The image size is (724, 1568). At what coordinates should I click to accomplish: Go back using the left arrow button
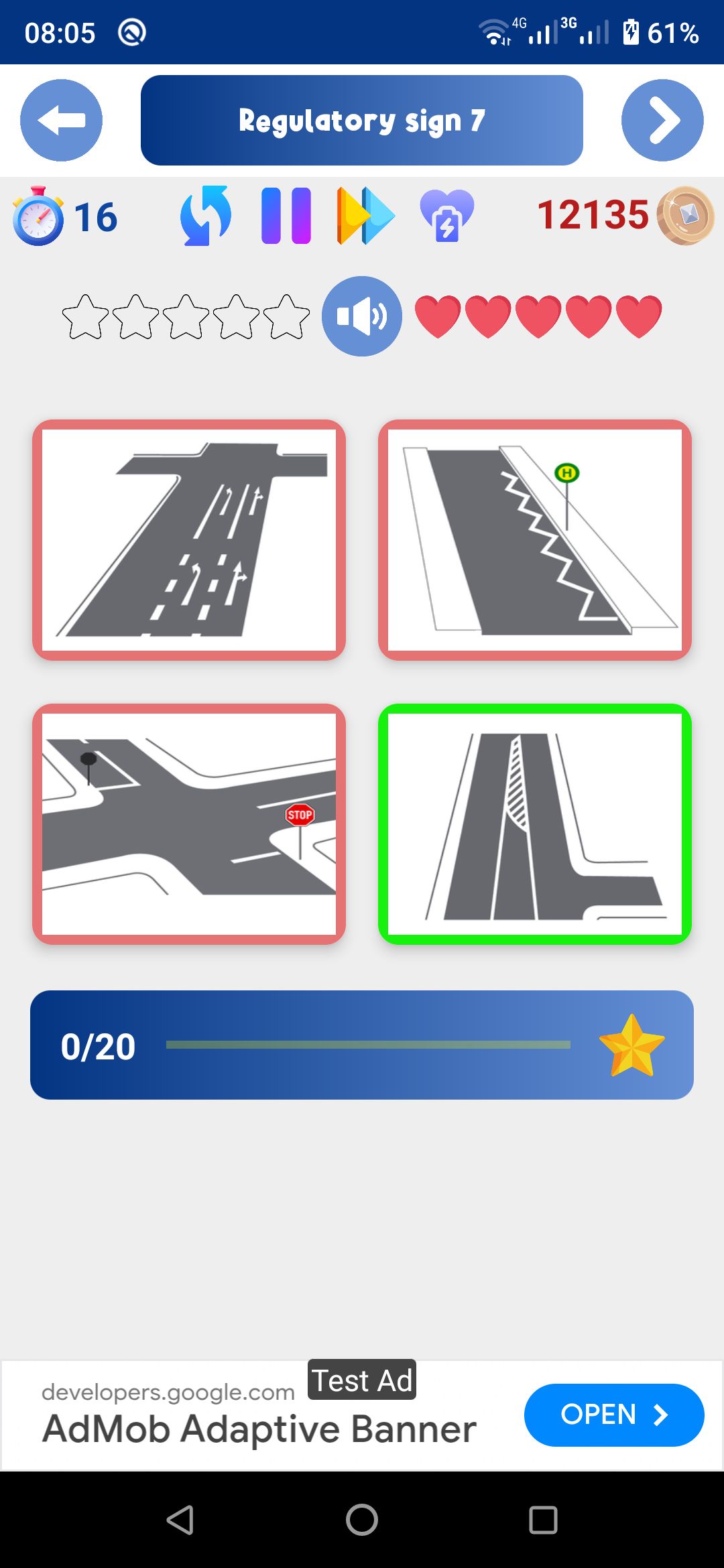(x=61, y=121)
